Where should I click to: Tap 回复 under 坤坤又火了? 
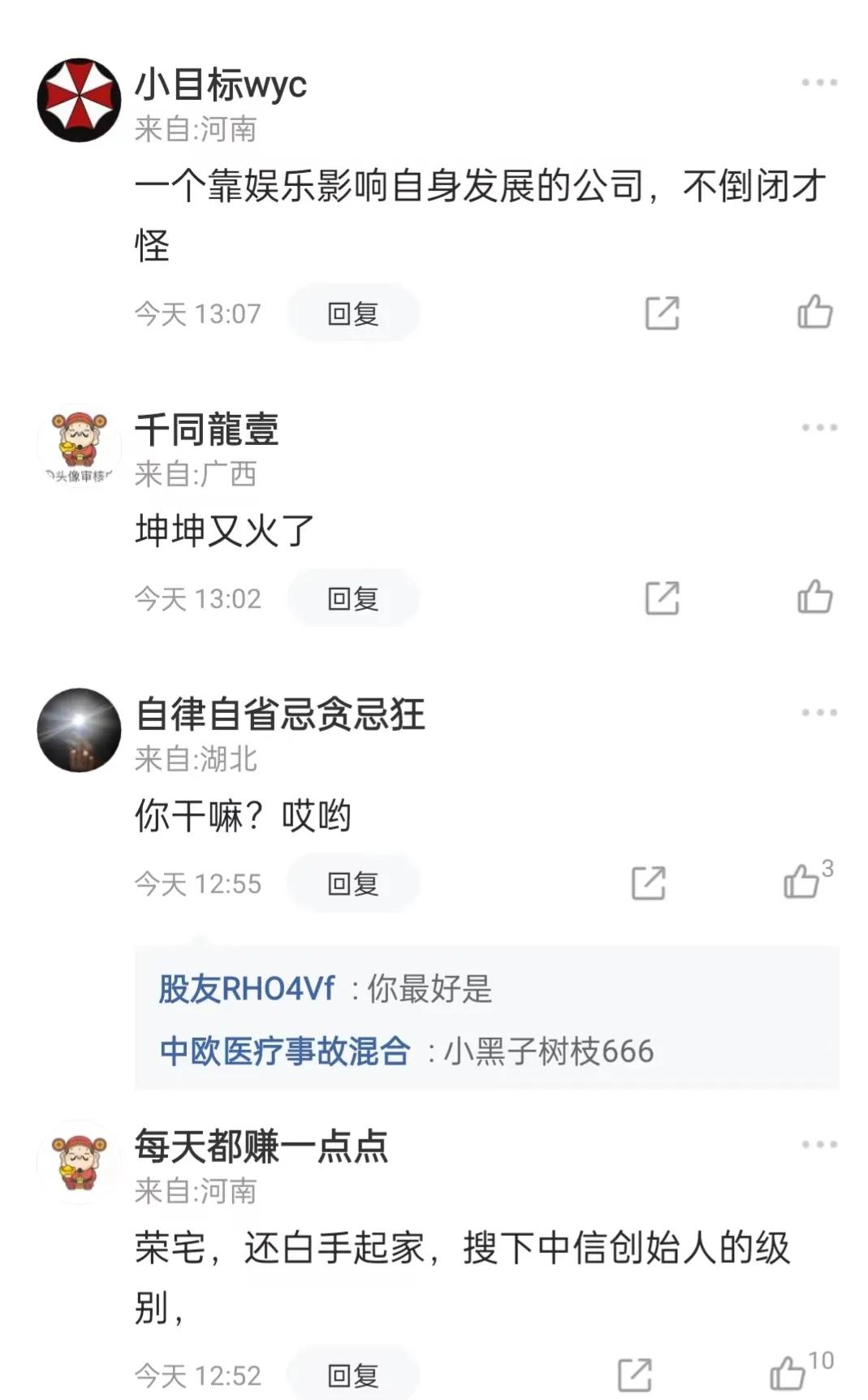coord(353,598)
